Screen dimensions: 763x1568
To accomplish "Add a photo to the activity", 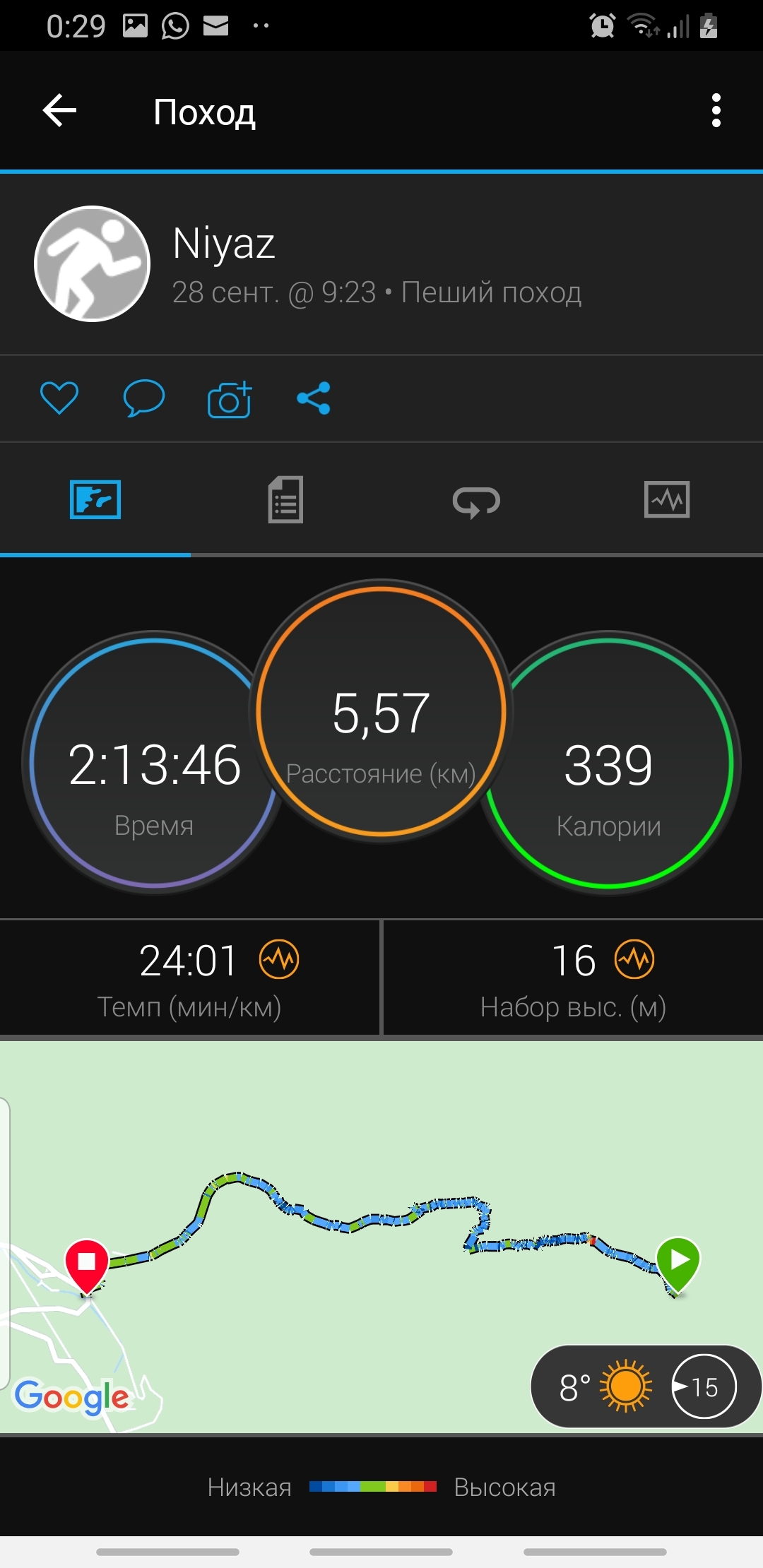I will pos(230,399).
